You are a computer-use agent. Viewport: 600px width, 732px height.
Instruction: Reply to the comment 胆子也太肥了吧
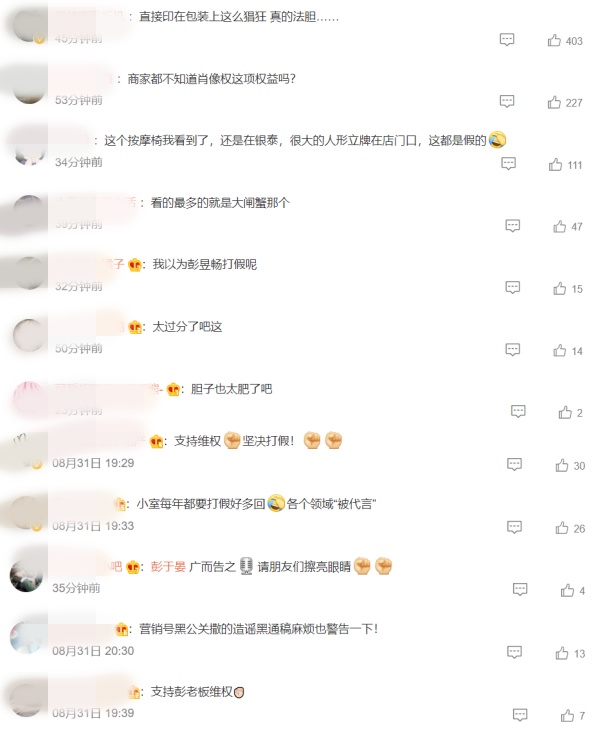point(518,412)
